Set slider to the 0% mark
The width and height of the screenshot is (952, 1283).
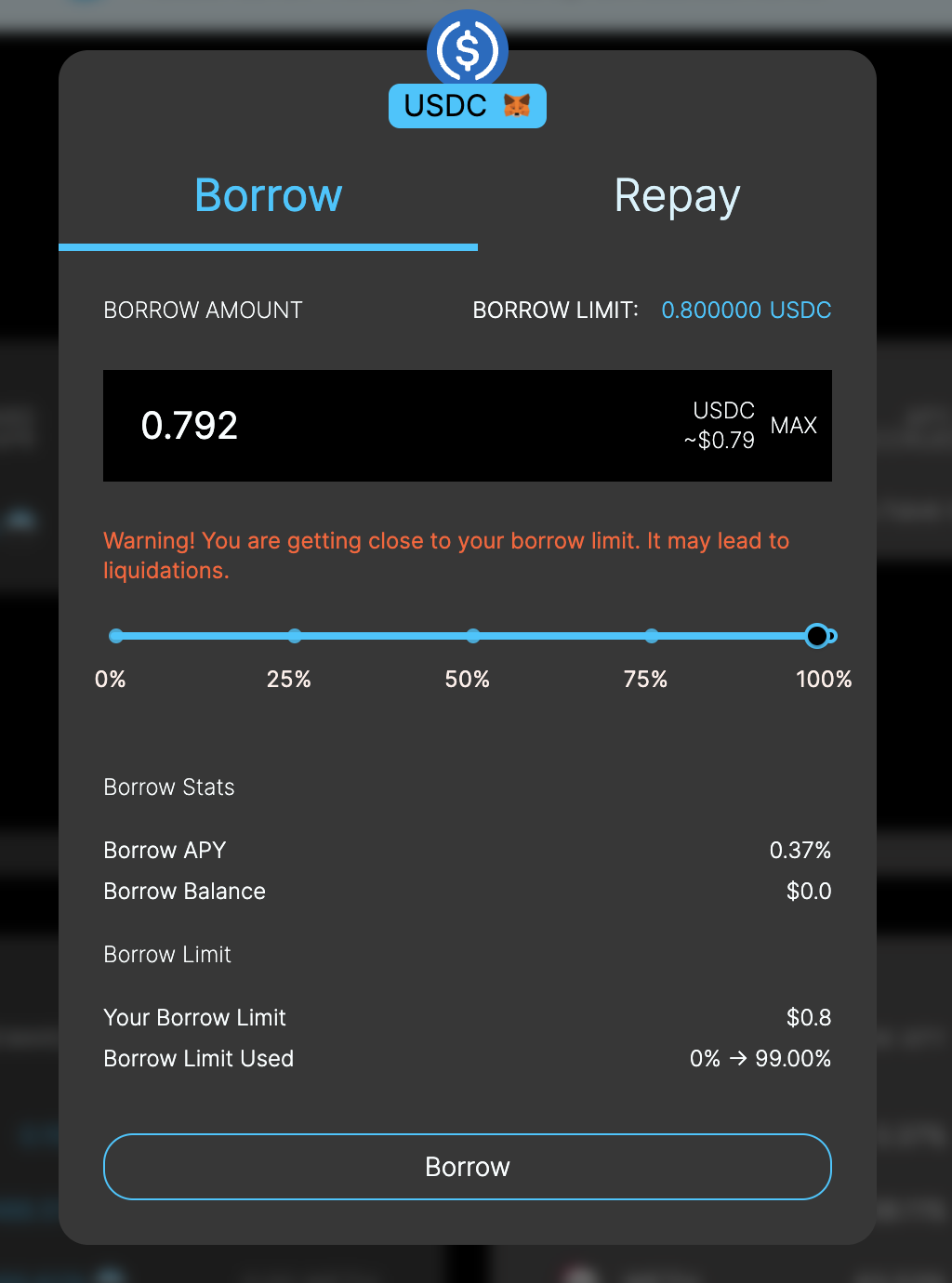(116, 636)
